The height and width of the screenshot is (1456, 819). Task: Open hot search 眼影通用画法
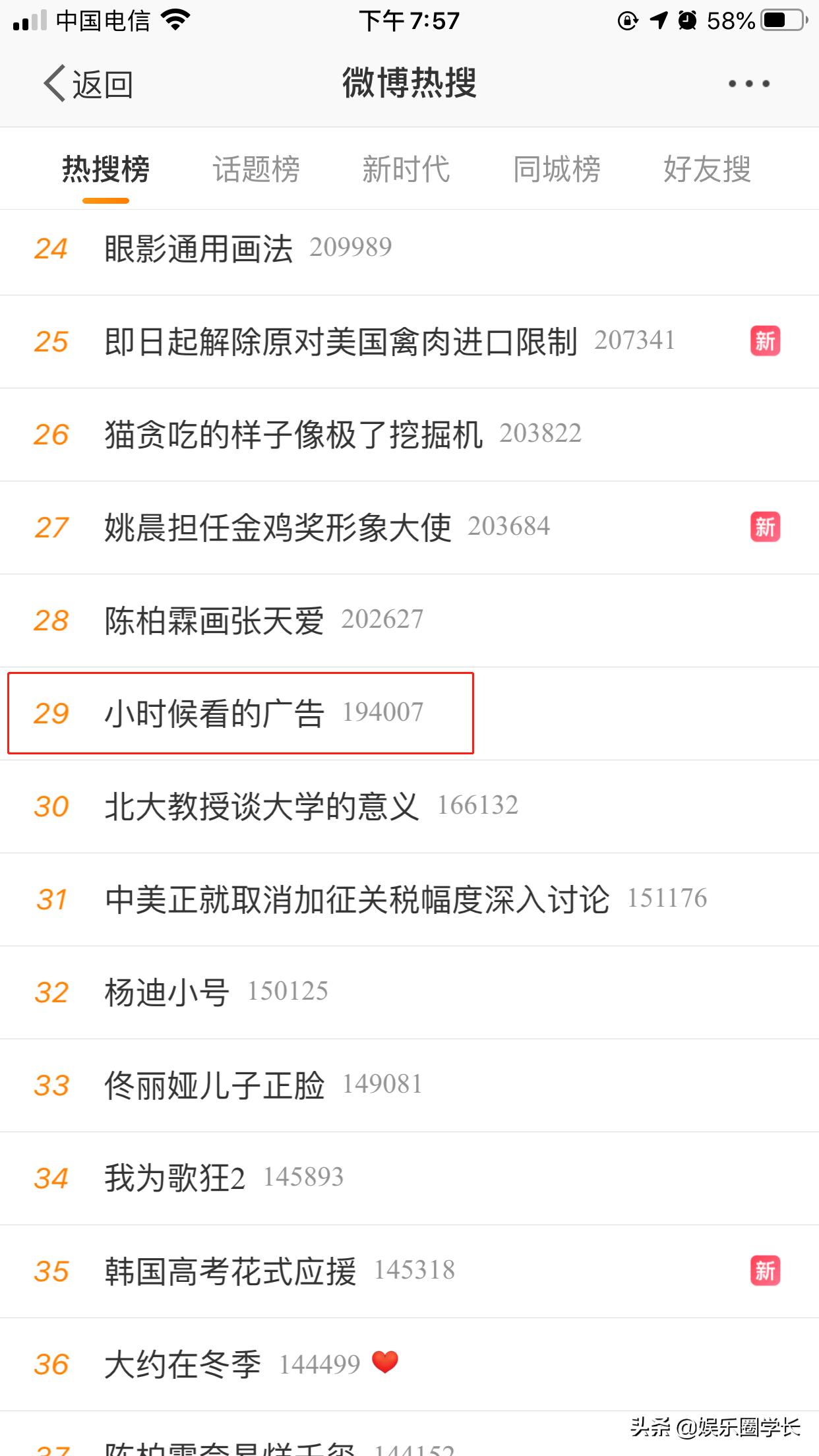[198, 249]
